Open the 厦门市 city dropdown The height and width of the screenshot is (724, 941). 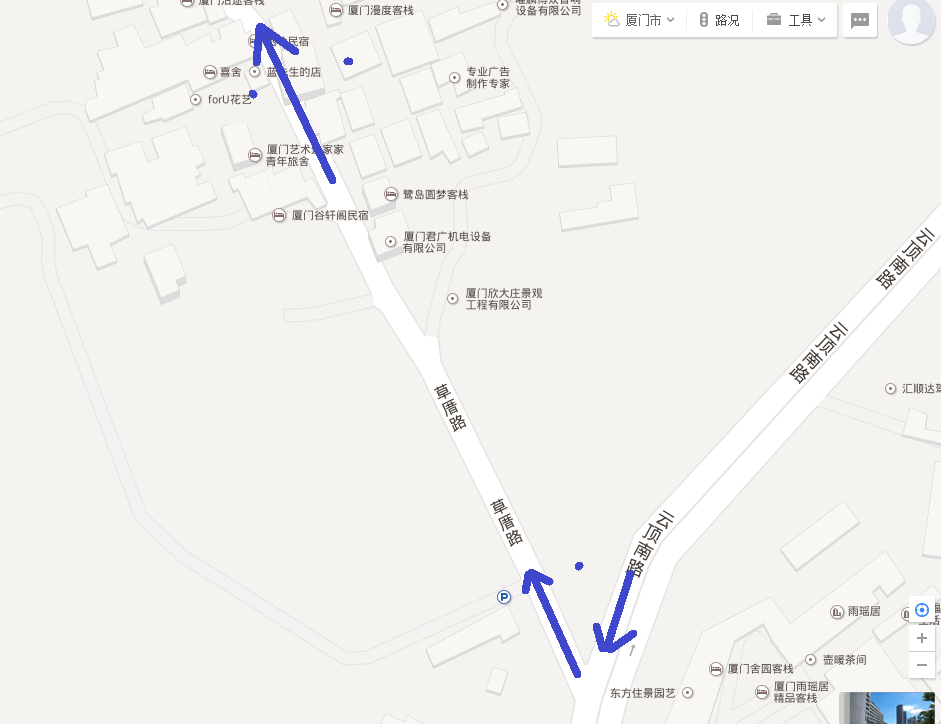[x=640, y=20]
